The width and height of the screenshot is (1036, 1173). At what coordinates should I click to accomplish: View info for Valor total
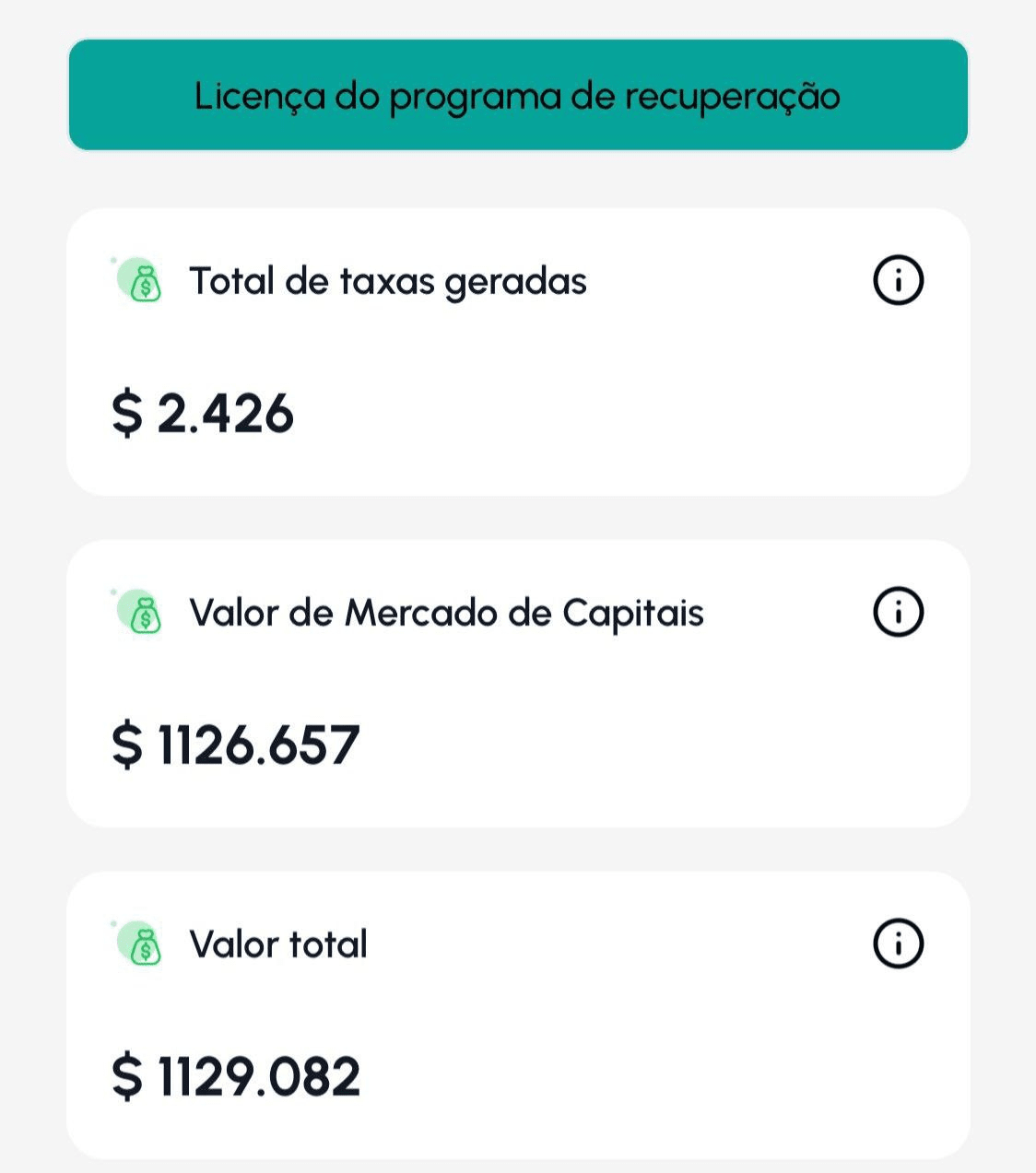898,944
